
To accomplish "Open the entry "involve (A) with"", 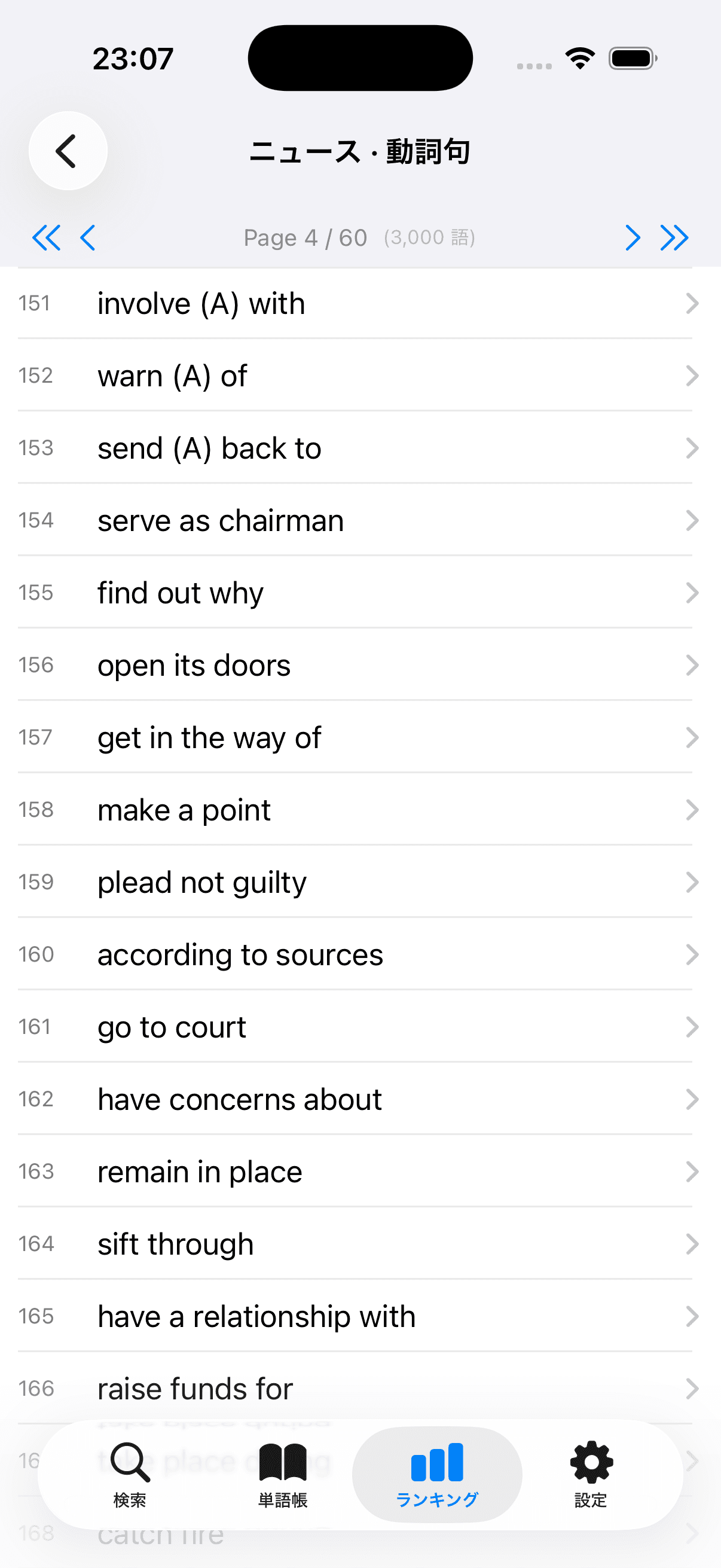I will [360, 303].
